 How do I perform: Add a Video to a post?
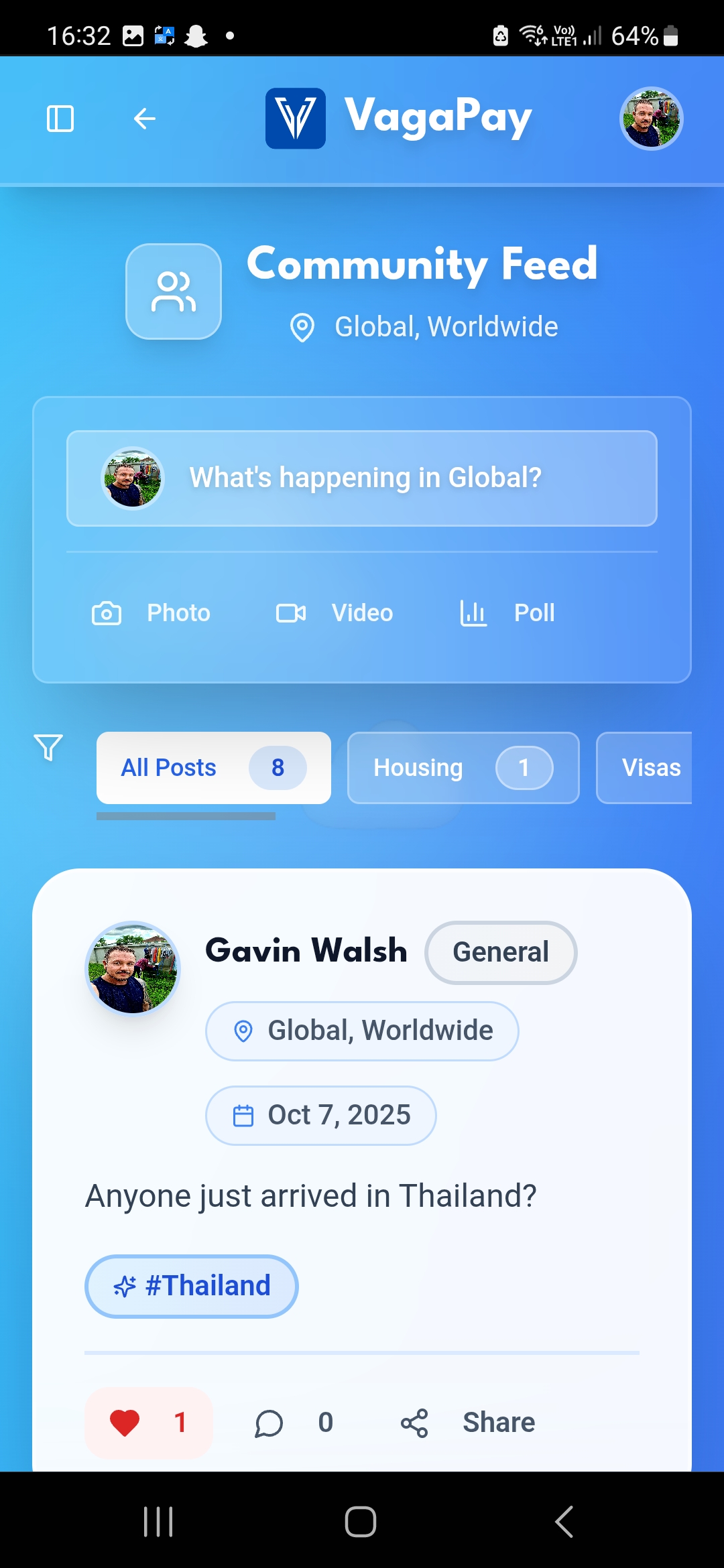pos(335,613)
